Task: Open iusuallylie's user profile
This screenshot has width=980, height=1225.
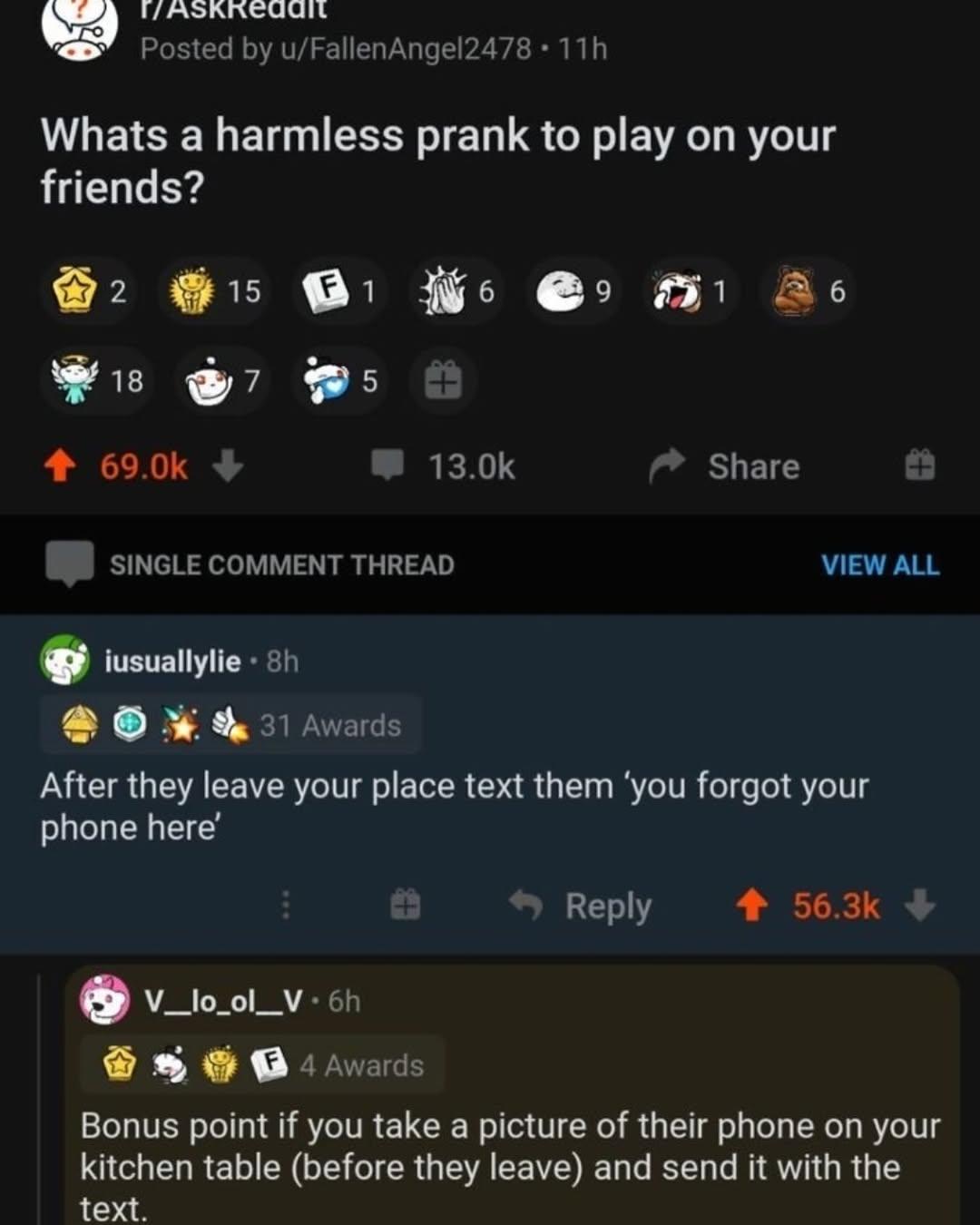Action: click(x=172, y=661)
